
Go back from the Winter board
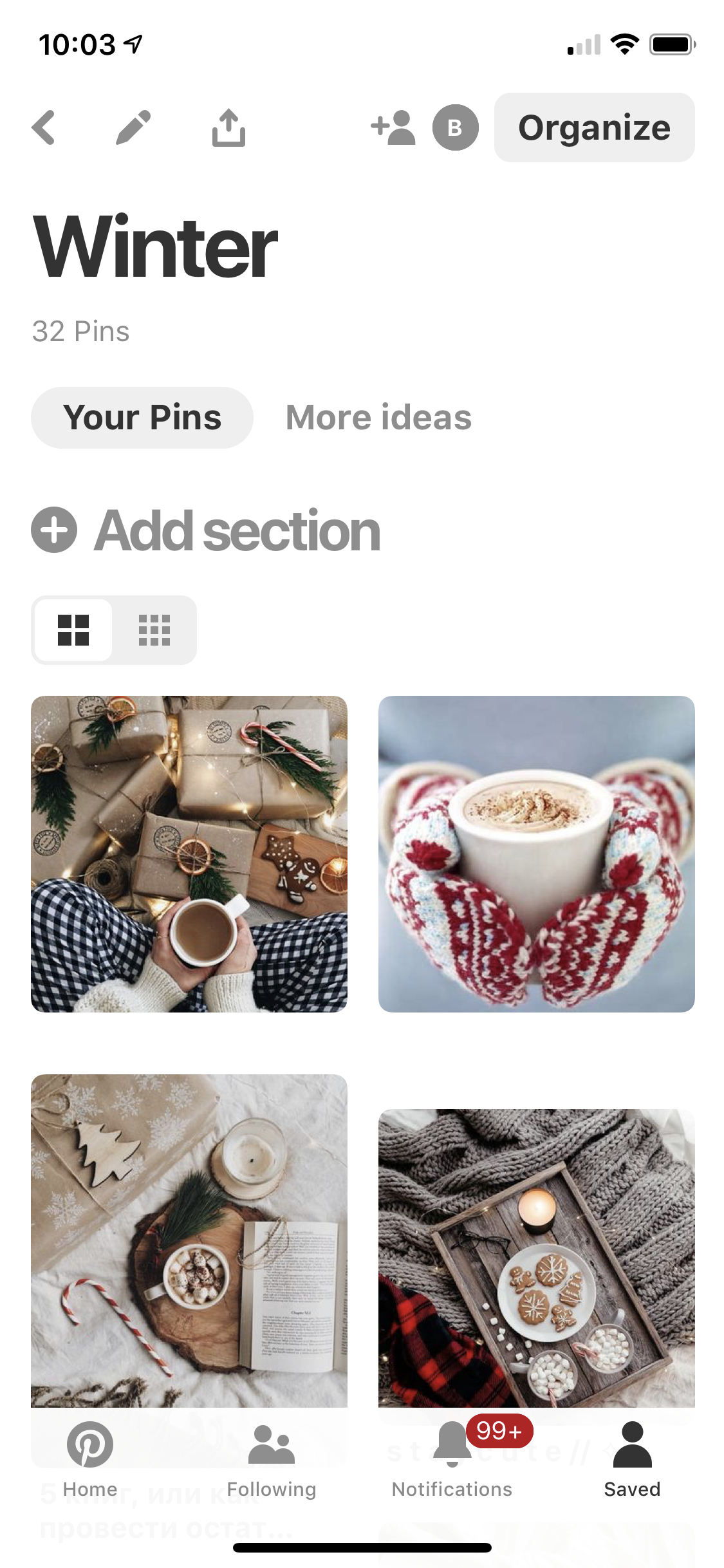pos(44,127)
